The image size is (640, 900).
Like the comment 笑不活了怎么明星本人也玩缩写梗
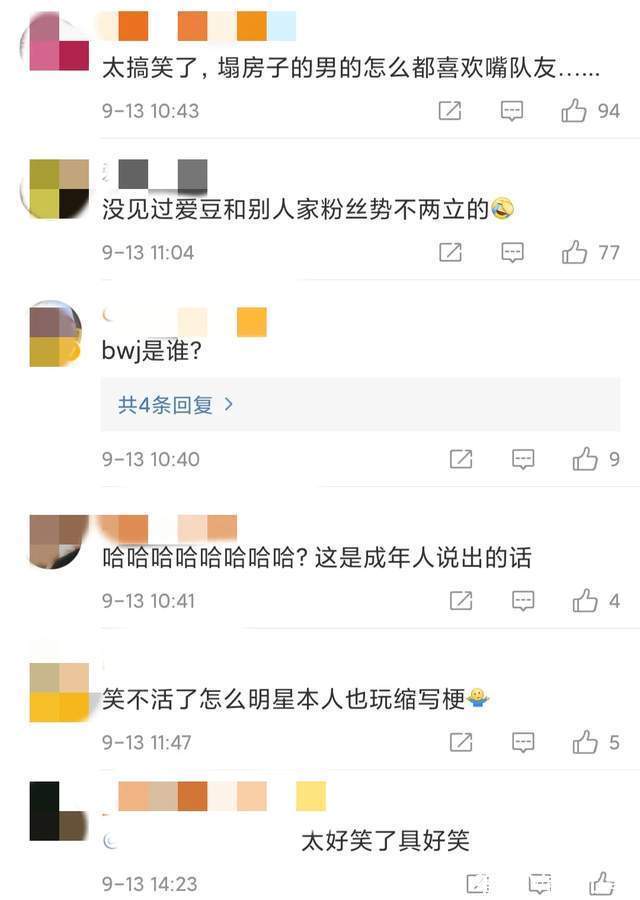585,743
